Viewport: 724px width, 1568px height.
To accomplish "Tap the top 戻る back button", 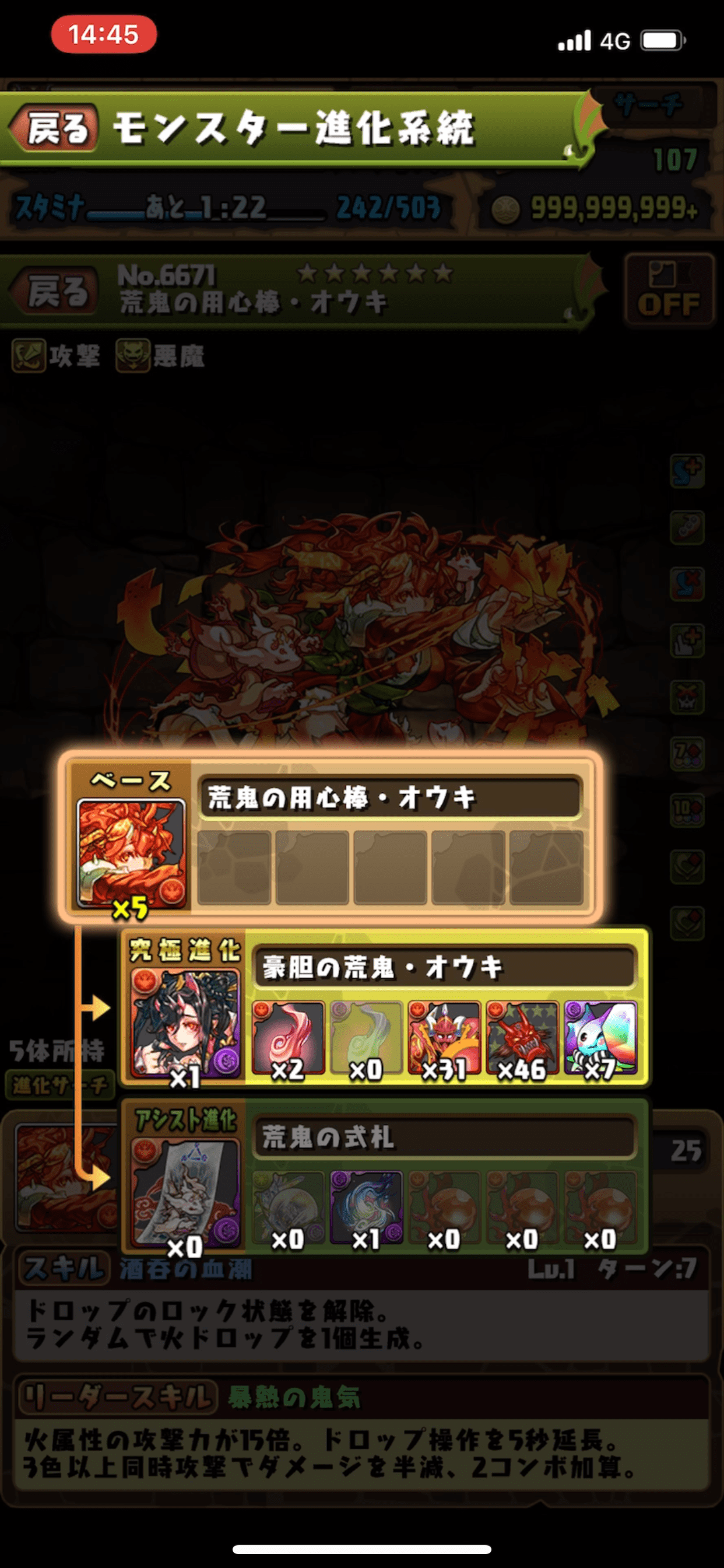I will point(56,128).
